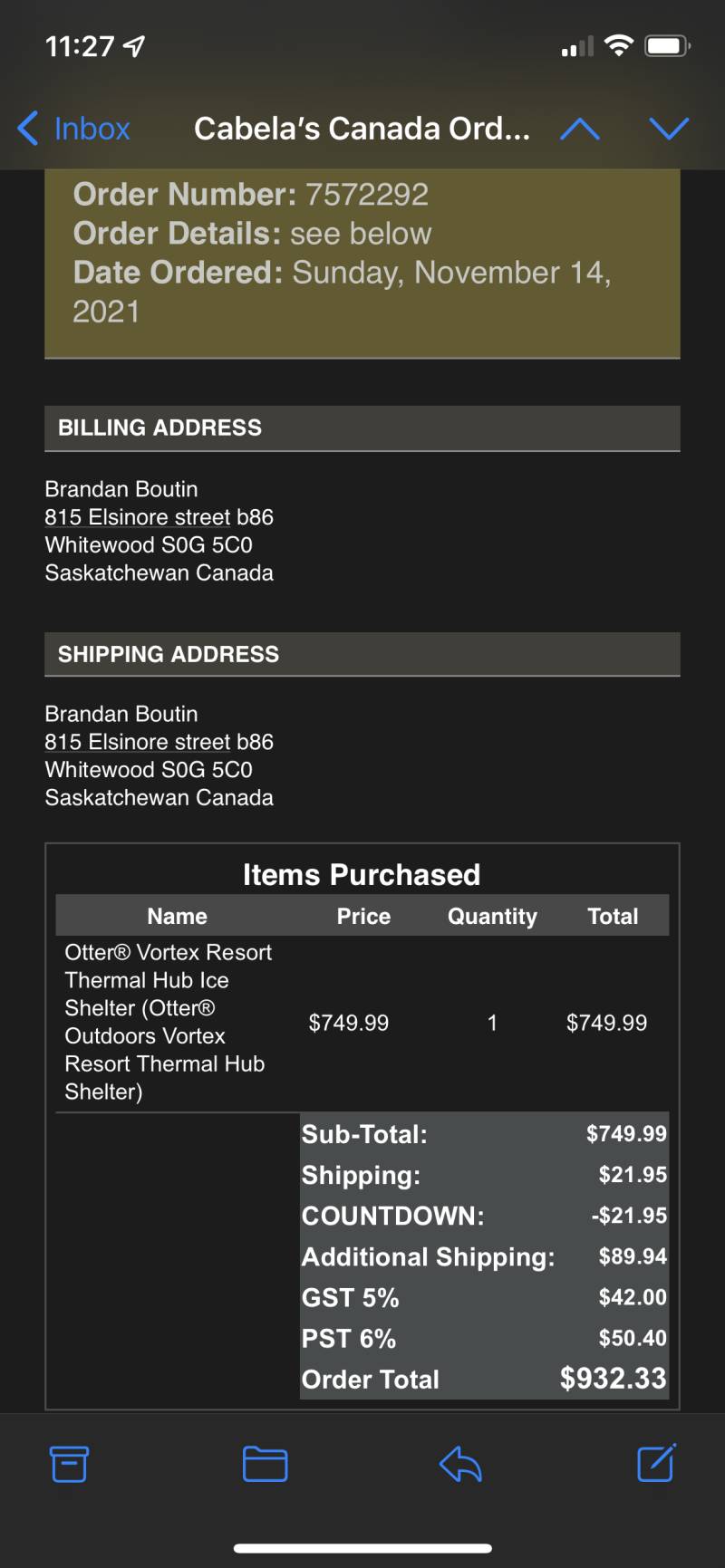Open the reply options
Image resolution: width=725 pixels, height=1568 pixels.
[460, 1464]
